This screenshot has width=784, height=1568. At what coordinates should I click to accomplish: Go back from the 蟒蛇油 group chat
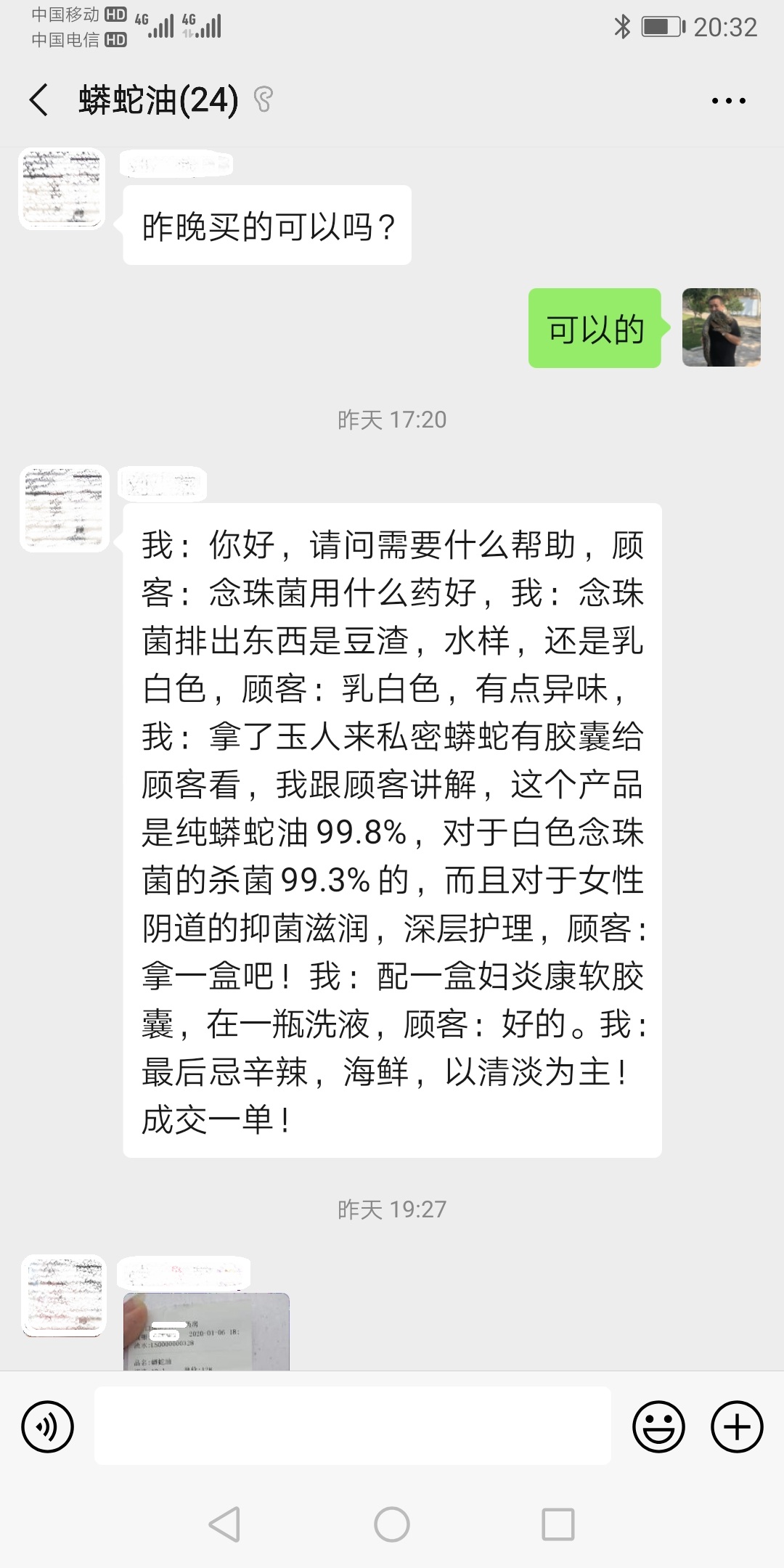pyautogui.click(x=39, y=100)
